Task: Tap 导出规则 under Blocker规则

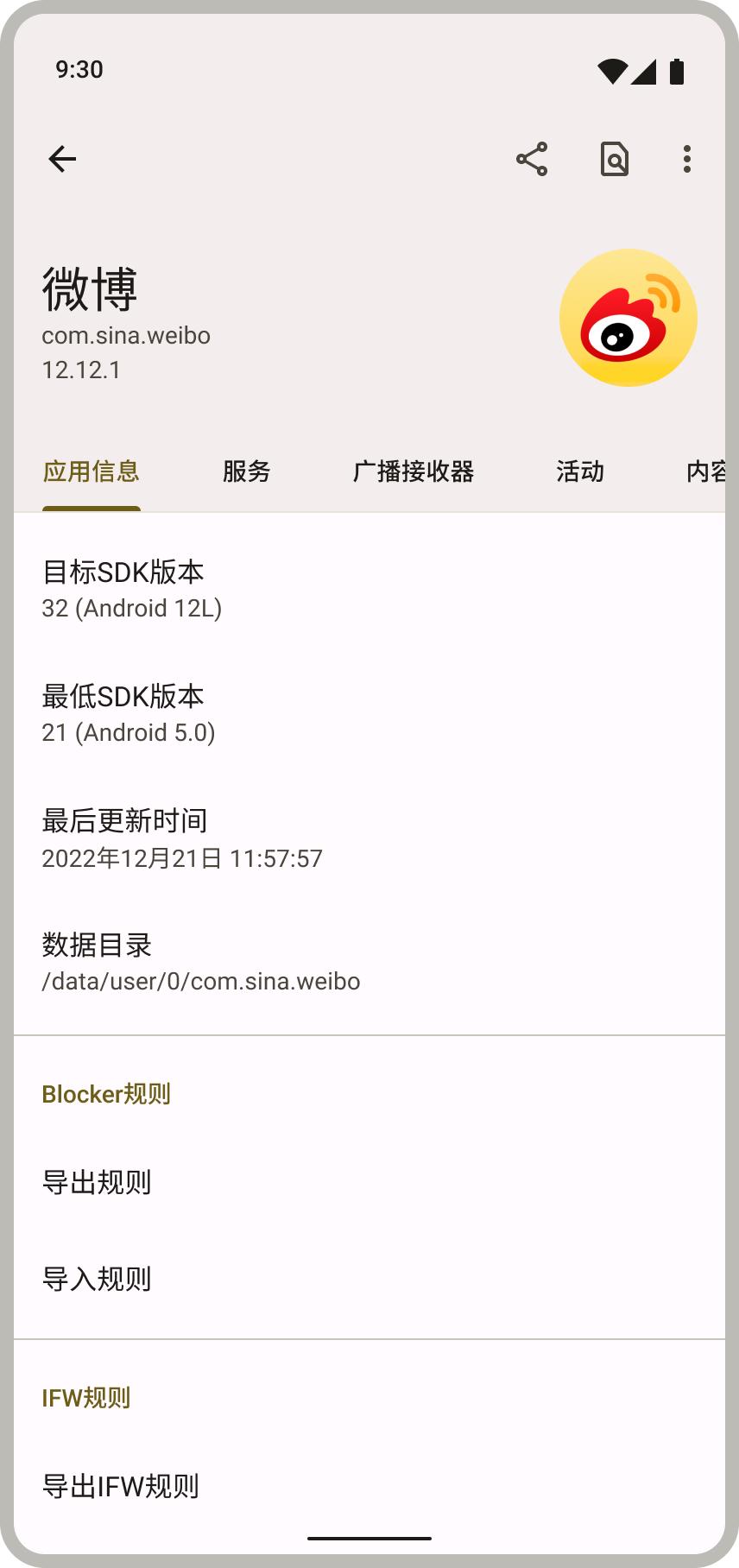Action: tap(97, 1182)
